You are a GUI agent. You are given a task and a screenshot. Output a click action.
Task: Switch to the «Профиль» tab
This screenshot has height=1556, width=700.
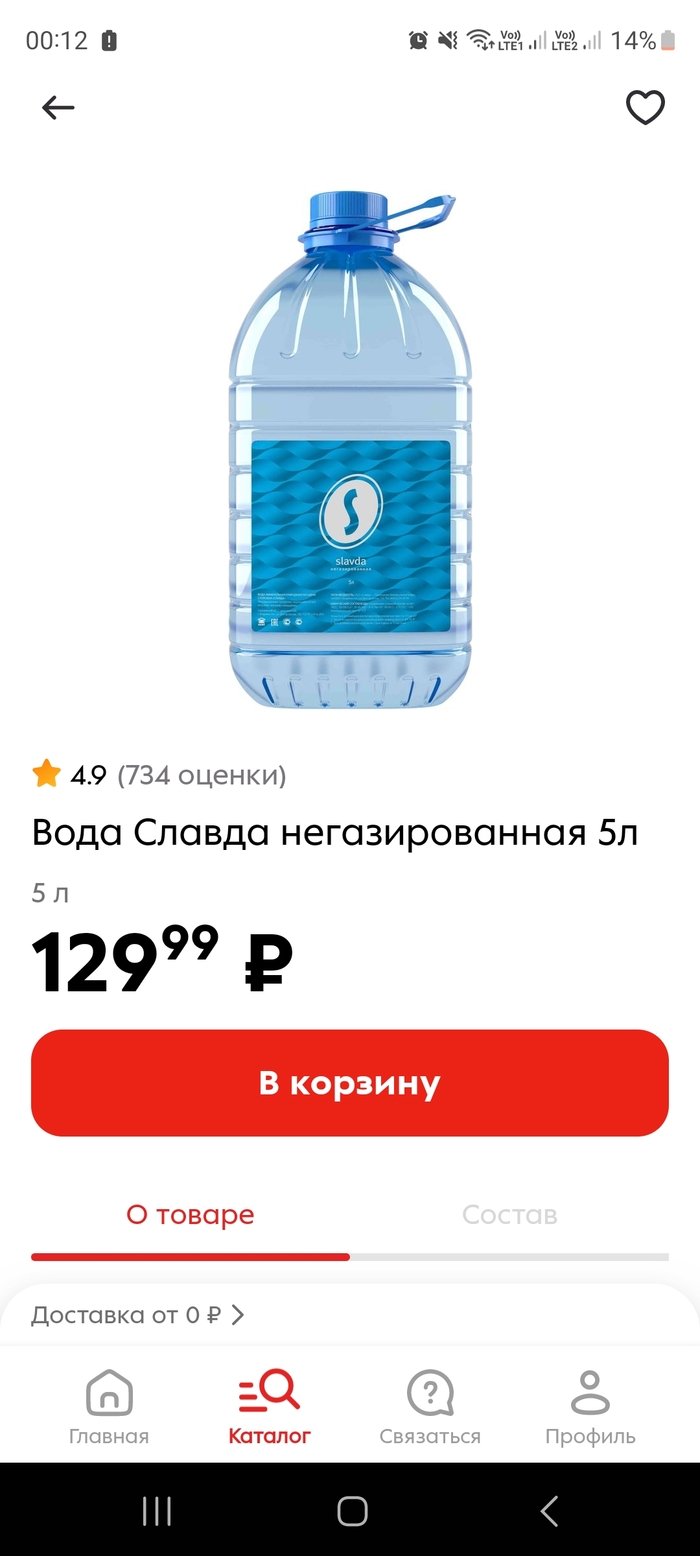[590, 1407]
